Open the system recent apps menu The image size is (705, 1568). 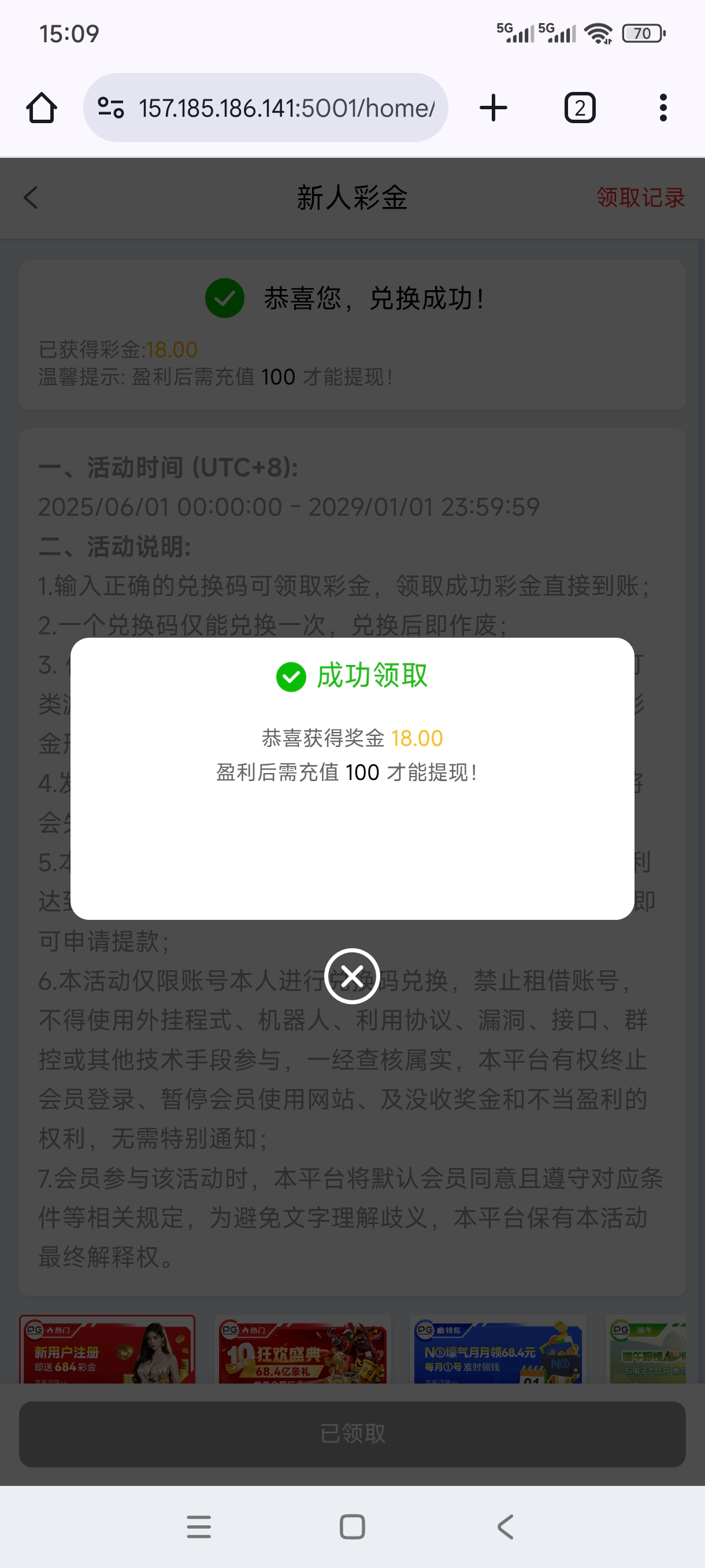199,1526
